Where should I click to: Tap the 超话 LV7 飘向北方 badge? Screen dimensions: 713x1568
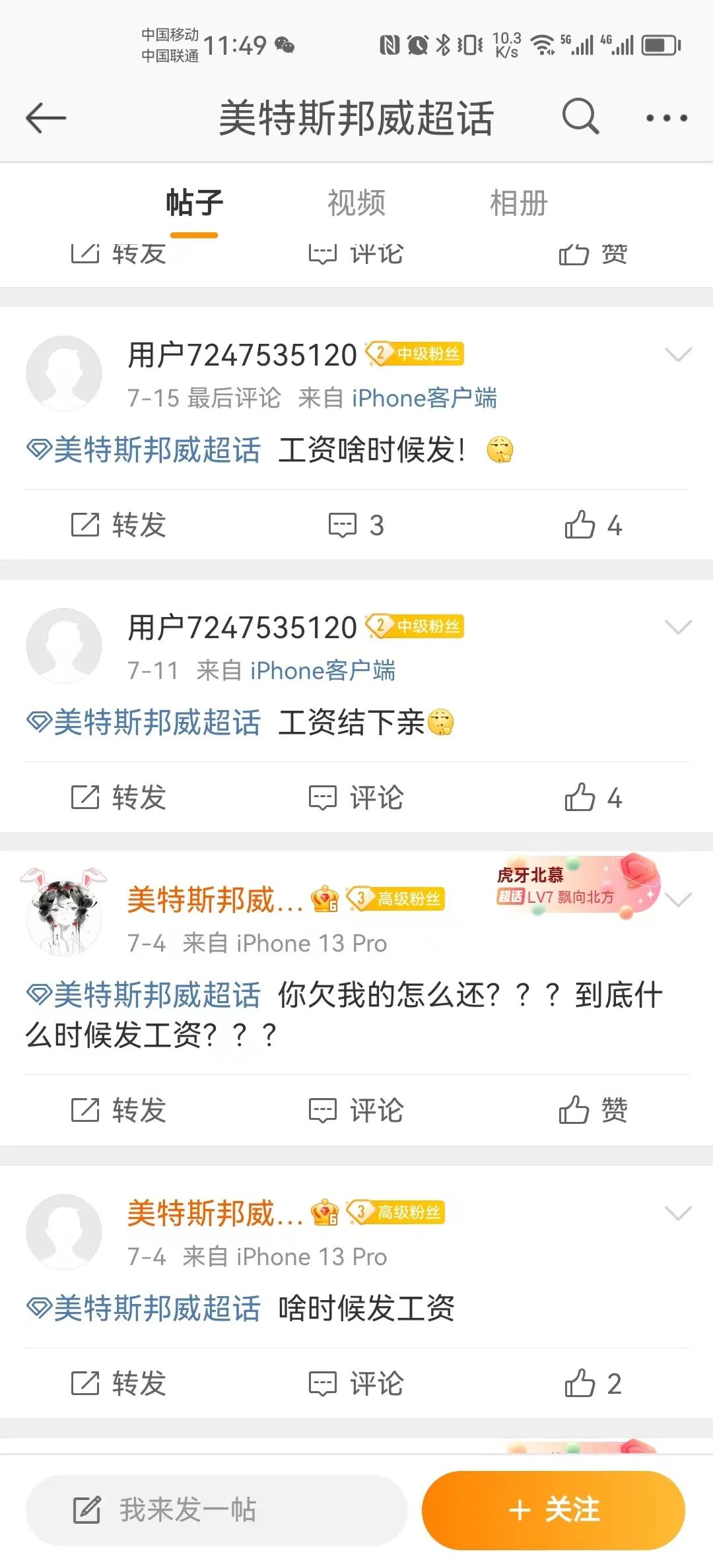(569, 896)
